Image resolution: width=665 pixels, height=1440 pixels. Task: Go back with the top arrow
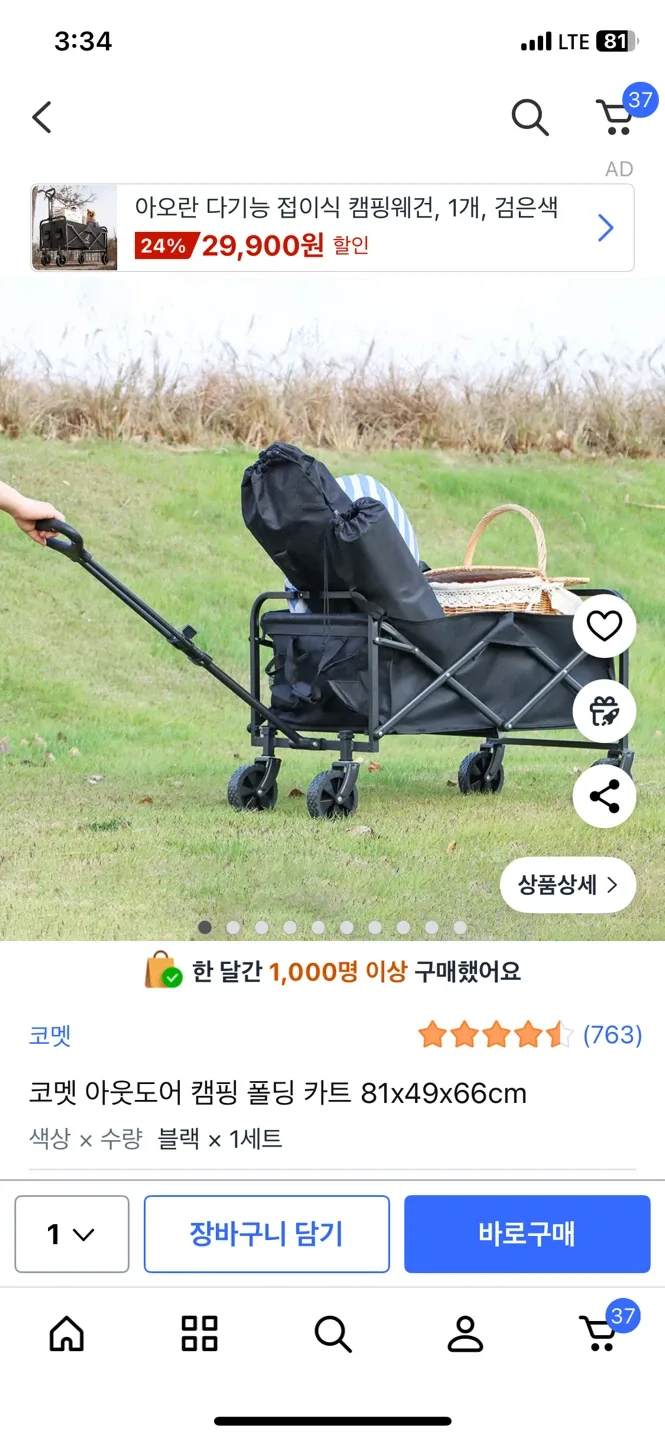pyautogui.click(x=42, y=118)
